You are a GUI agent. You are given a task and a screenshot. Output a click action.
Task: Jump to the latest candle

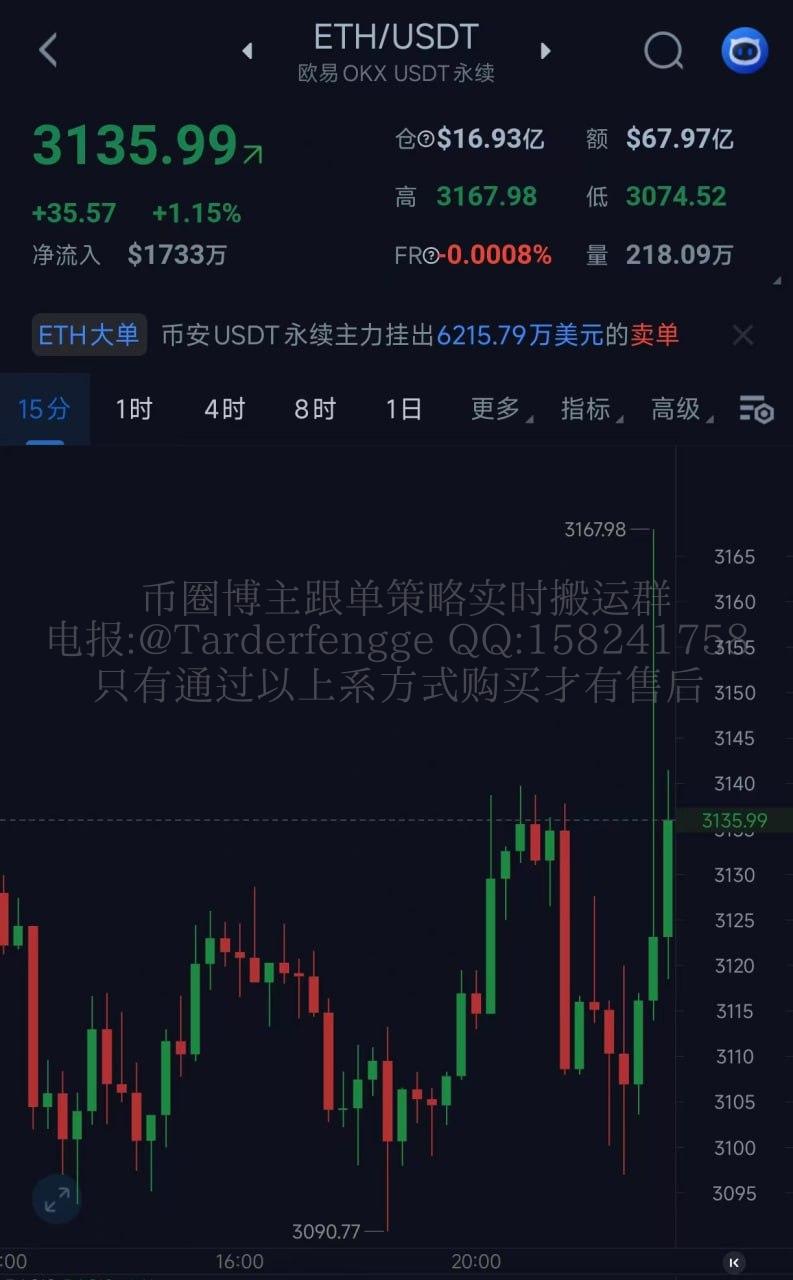click(734, 1262)
